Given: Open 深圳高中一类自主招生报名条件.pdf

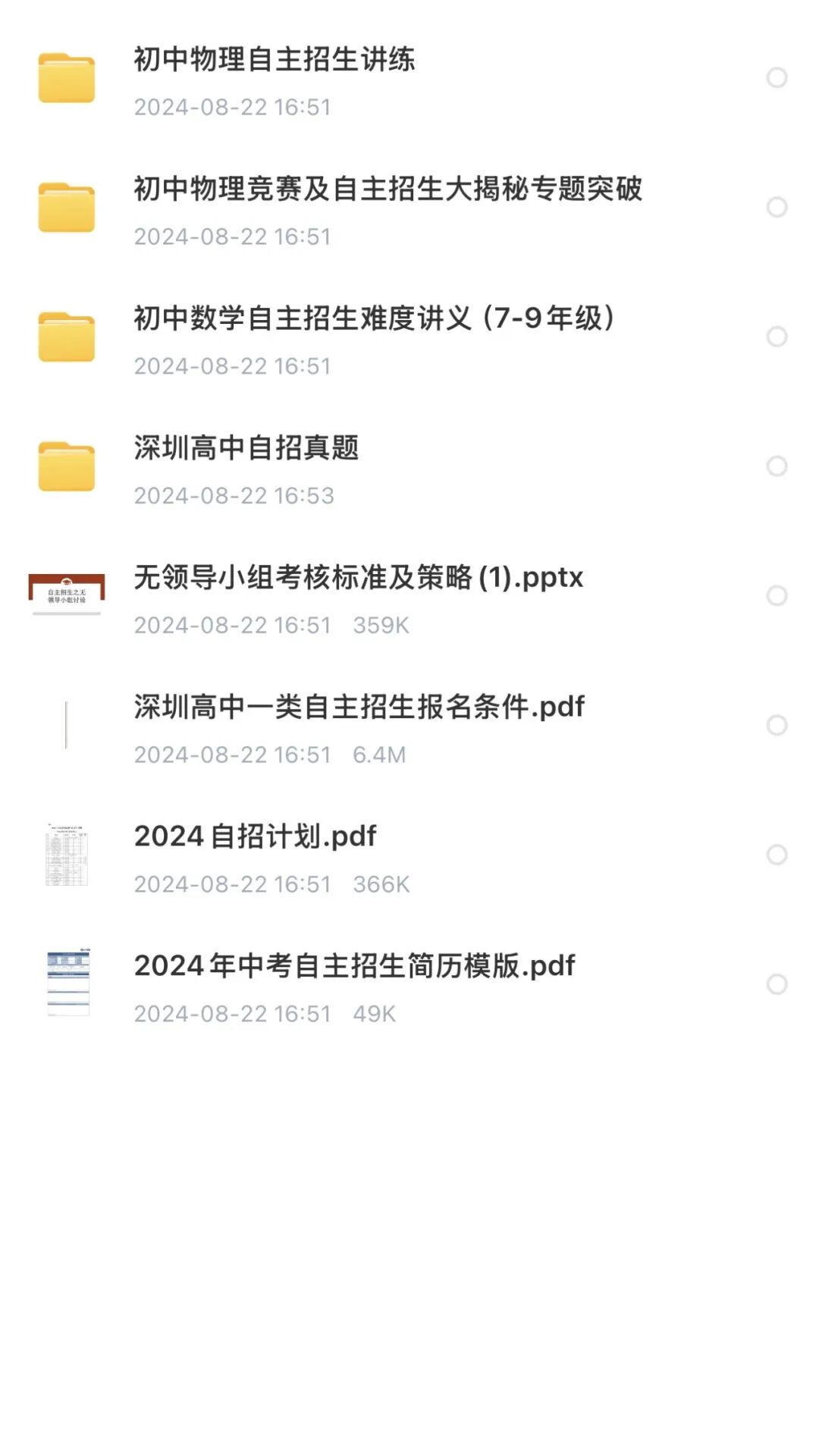Looking at the screenshot, I should point(359,708).
